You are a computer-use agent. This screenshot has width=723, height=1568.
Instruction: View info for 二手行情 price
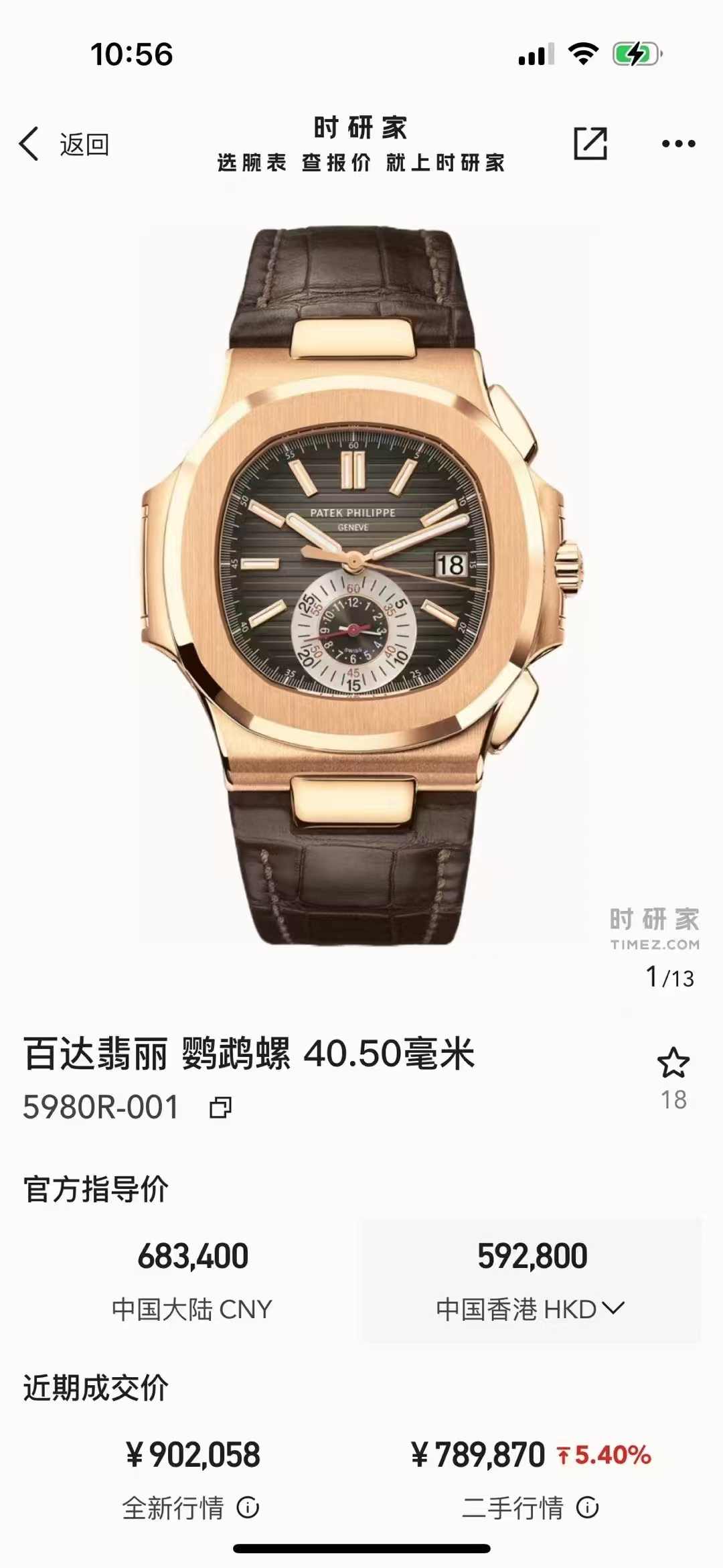587,1508
